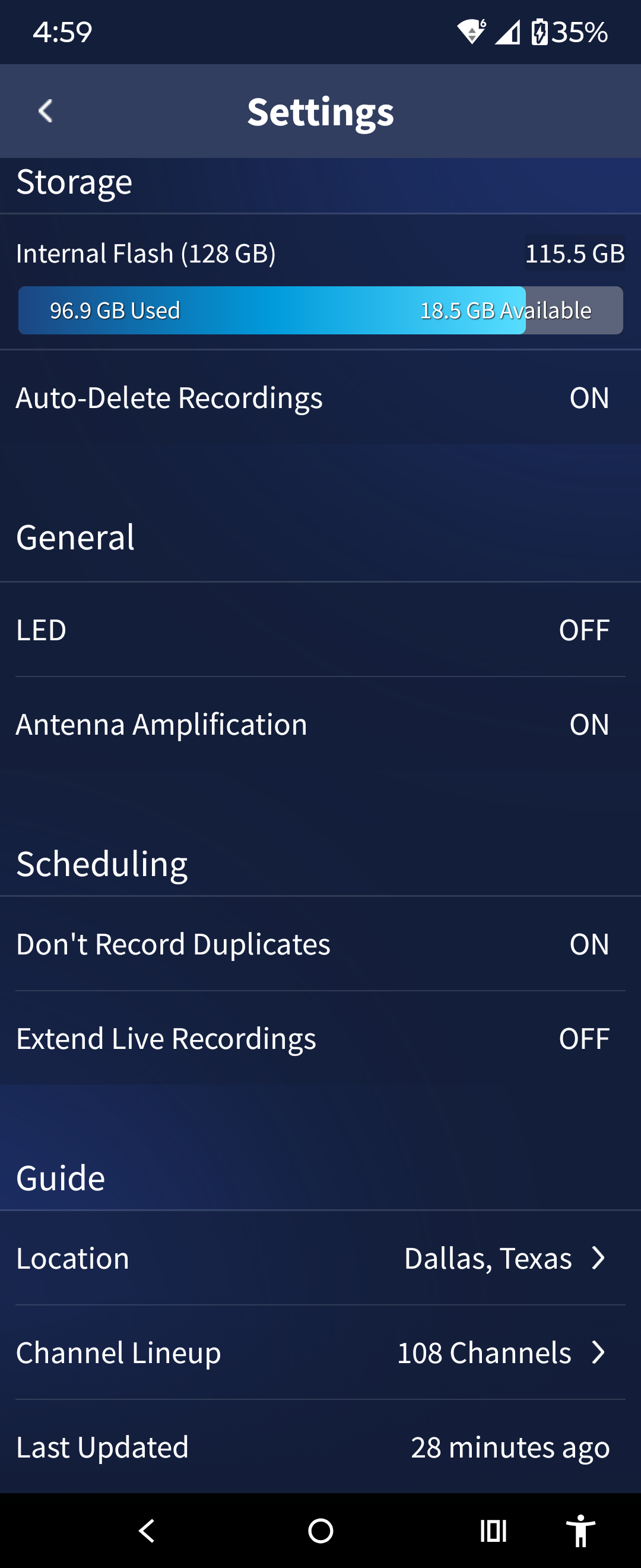Disable Antenna Amplification
Image resolution: width=641 pixels, height=1568 pixels.
(x=589, y=725)
